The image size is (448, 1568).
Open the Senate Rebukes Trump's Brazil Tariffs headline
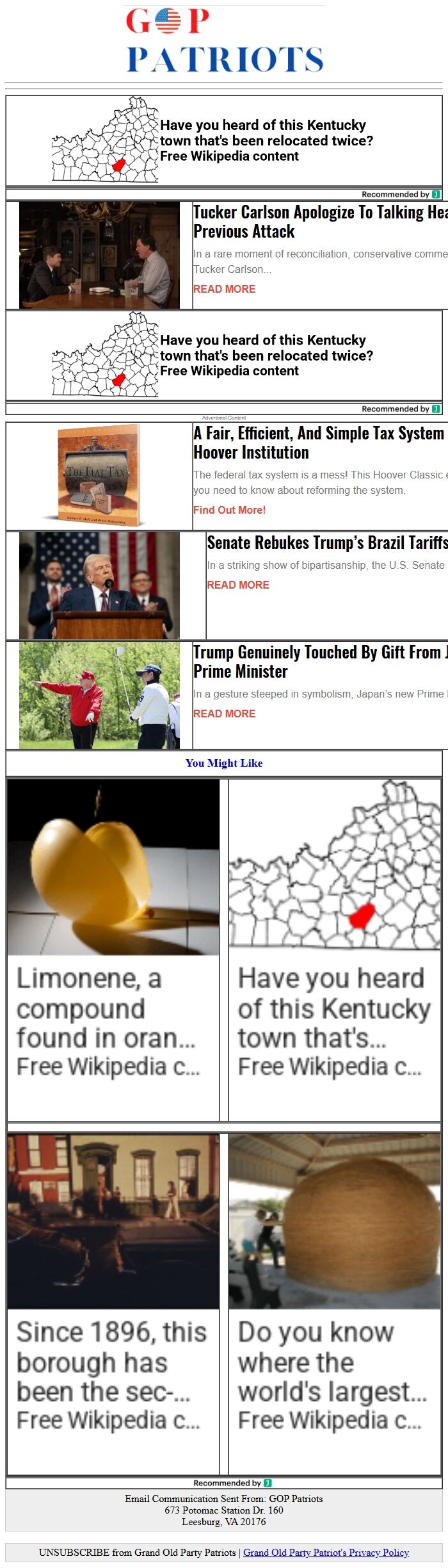(x=326, y=543)
